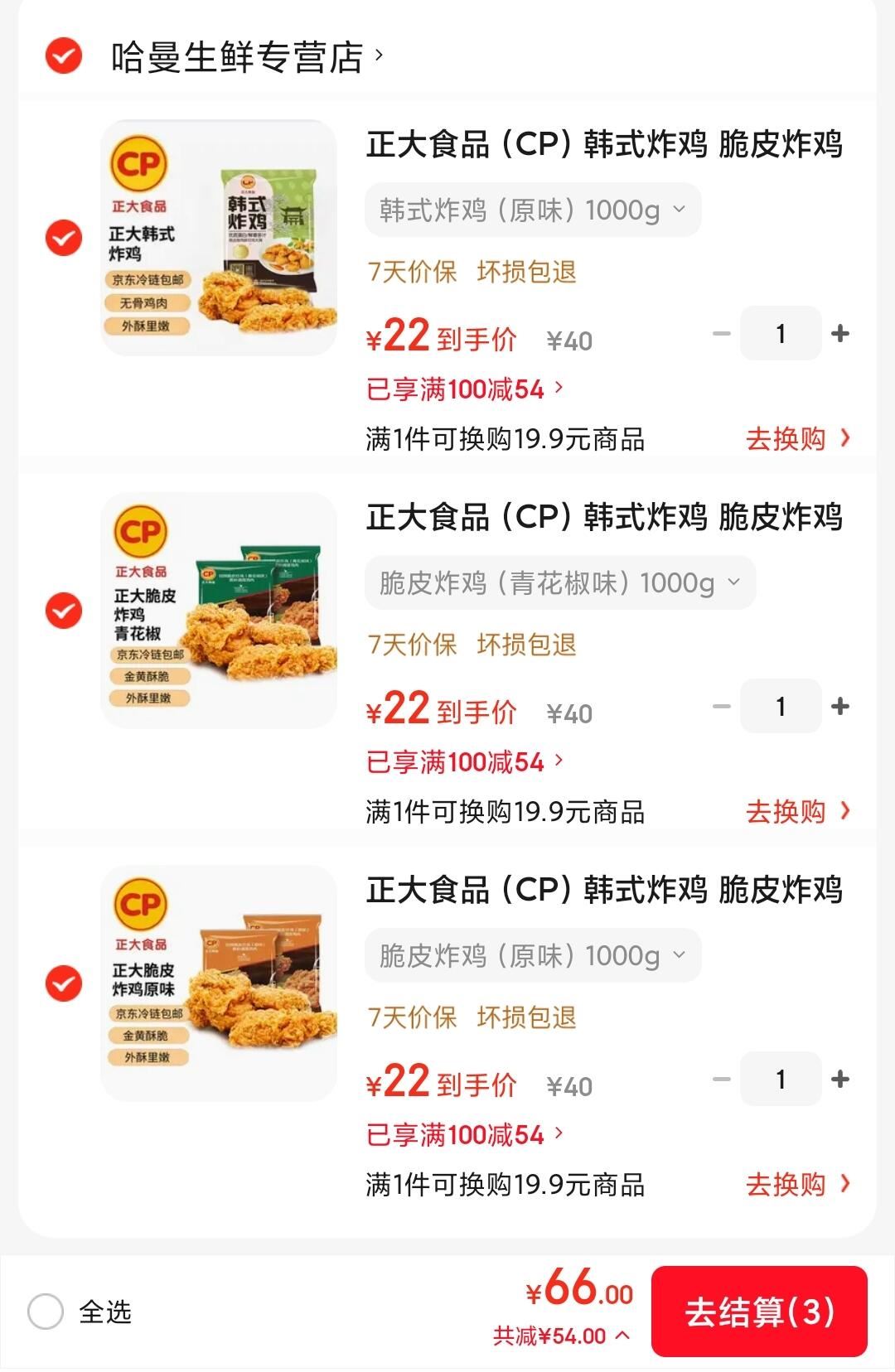View the 正大脆皮炸鸡原味 product picture
895x1372 pixels.
pyautogui.click(x=218, y=984)
